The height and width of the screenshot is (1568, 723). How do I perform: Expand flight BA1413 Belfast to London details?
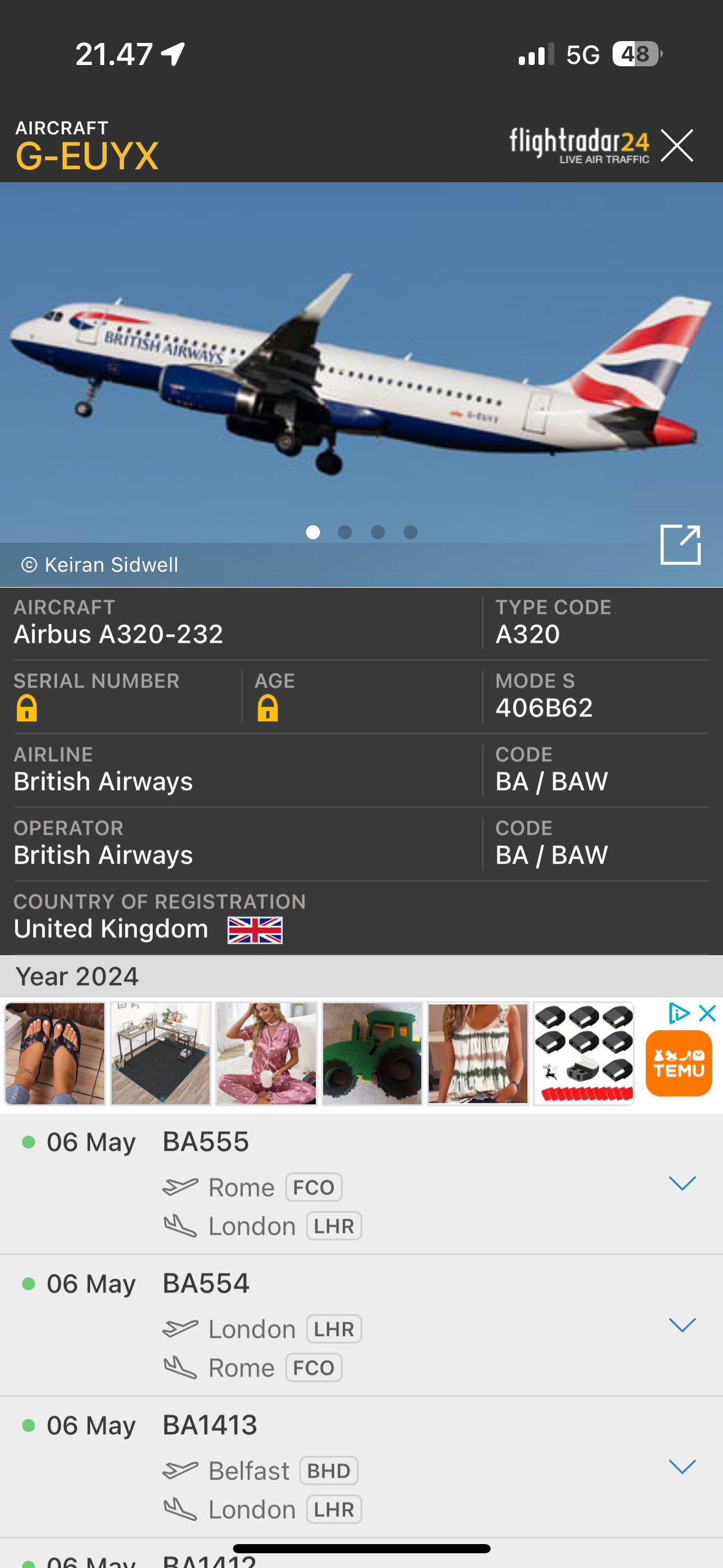pyautogui.click(x=681, y=1466)
